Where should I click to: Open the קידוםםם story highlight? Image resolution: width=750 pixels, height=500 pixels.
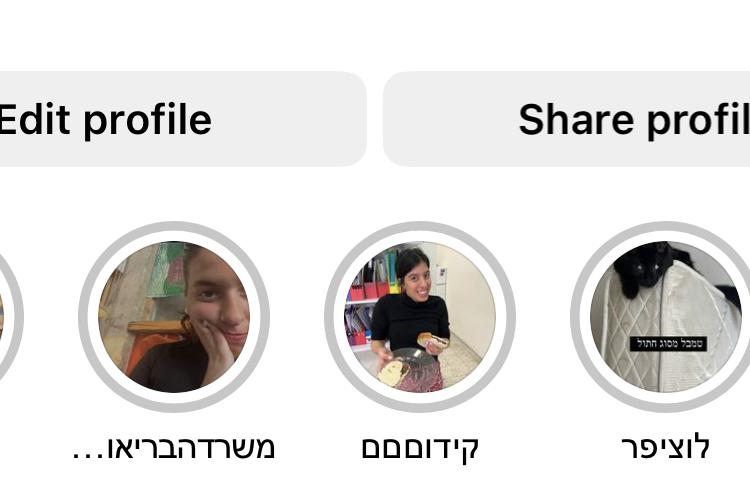coord(420,317)
